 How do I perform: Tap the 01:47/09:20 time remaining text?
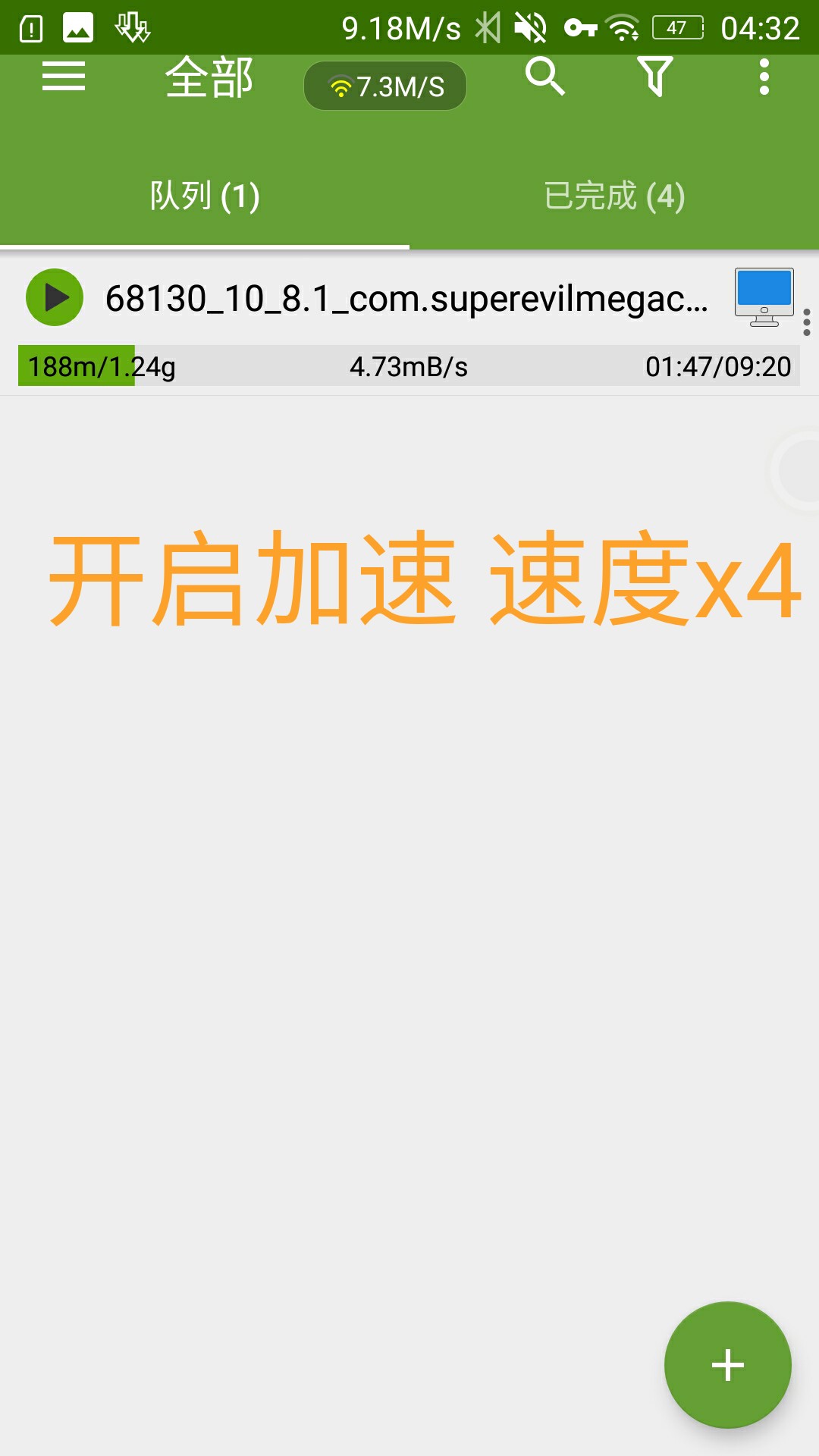coord(717,366)
